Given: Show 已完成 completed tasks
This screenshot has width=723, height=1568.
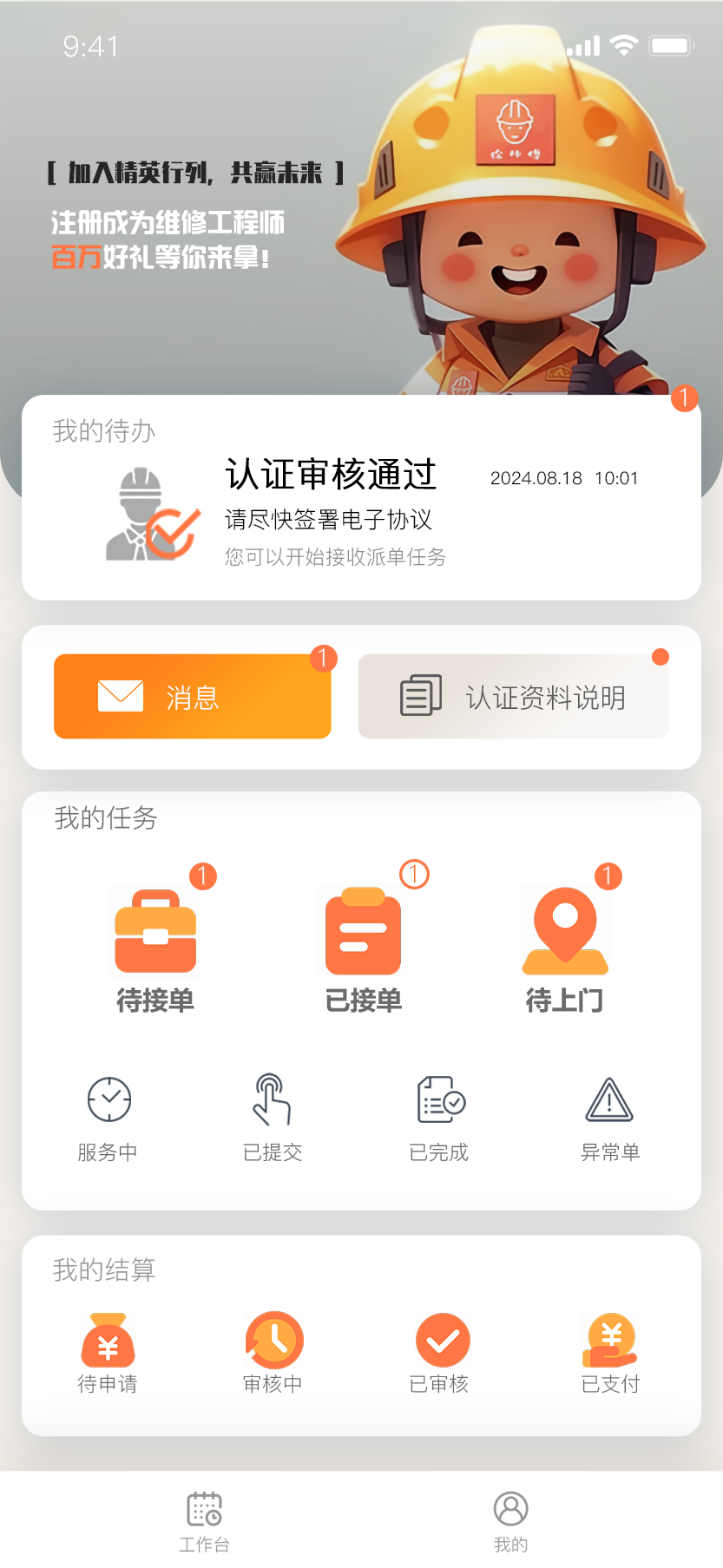Looking at the screenshot, I should 440,1118.
